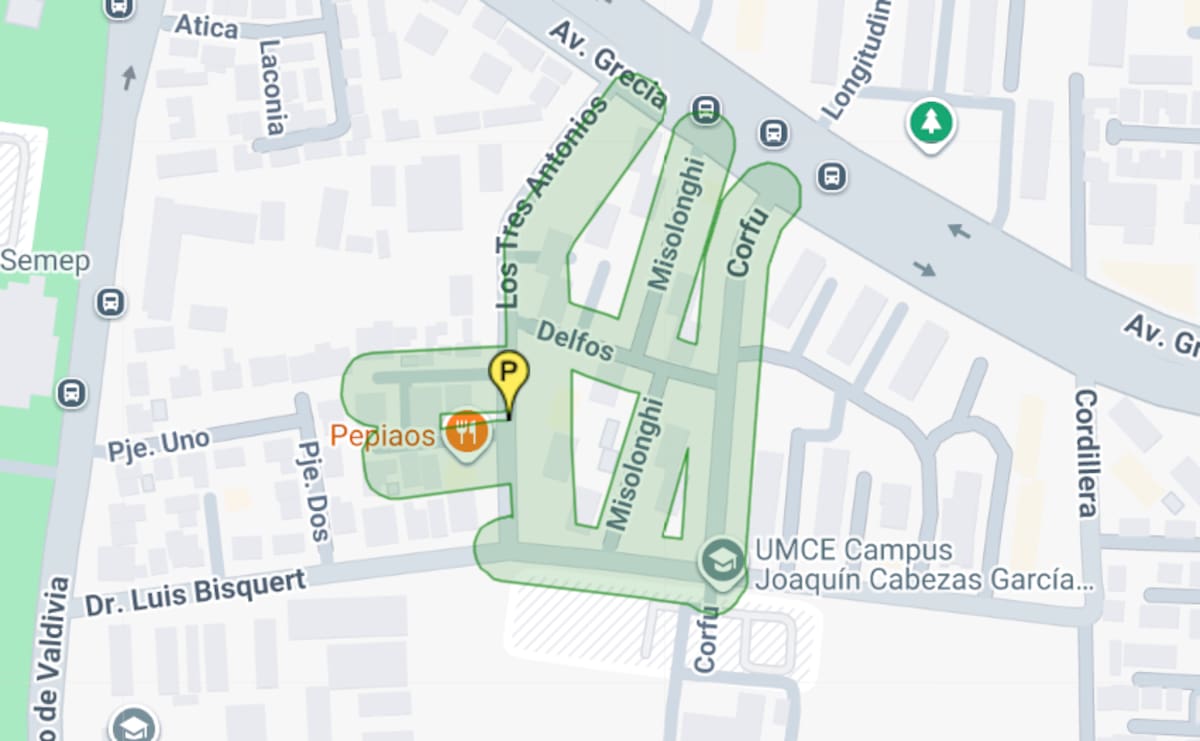Image resolution: width=1200 pixels, height=741 pixels.
Task: Tap the yellow parking pin
Action: click(x=509, y=375)
